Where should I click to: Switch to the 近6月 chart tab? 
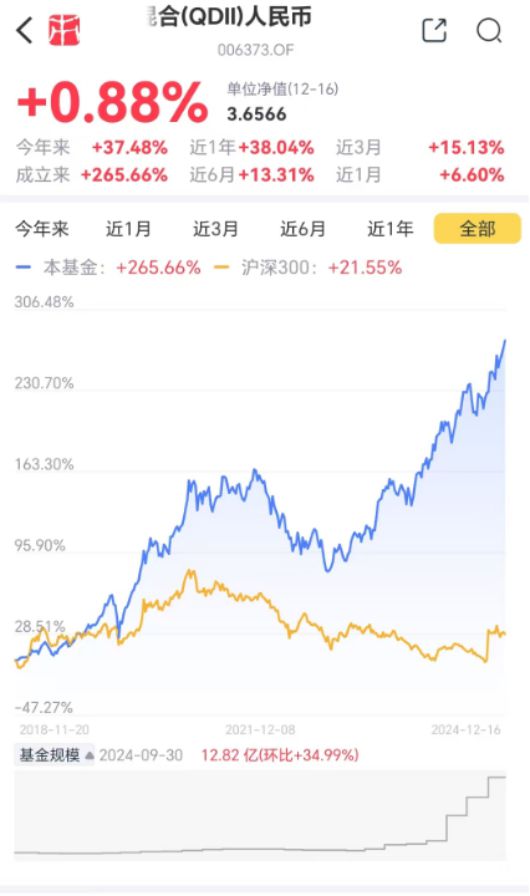[x=303, y=229]
